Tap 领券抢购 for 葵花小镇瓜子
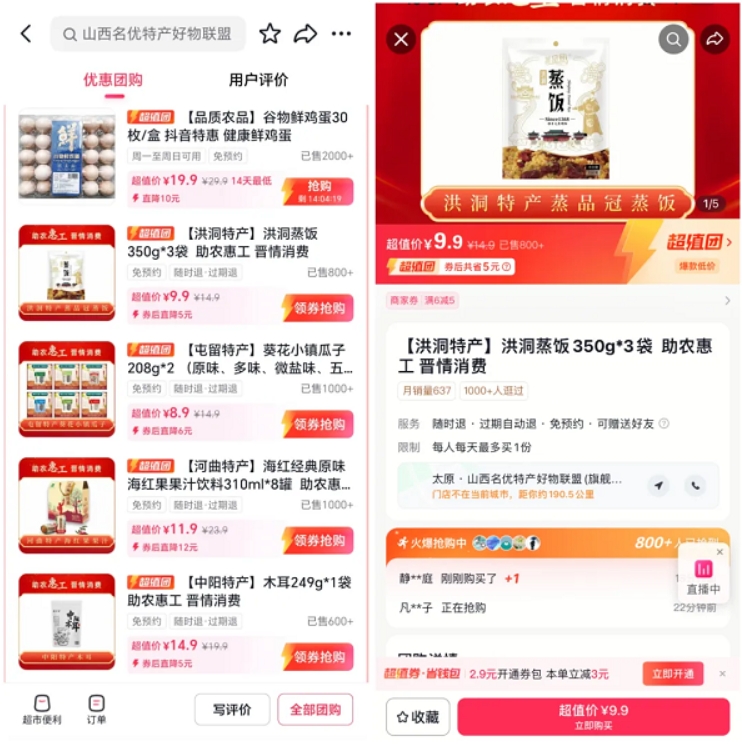Viewport: 742px width, 746px height. coord(318,424)
